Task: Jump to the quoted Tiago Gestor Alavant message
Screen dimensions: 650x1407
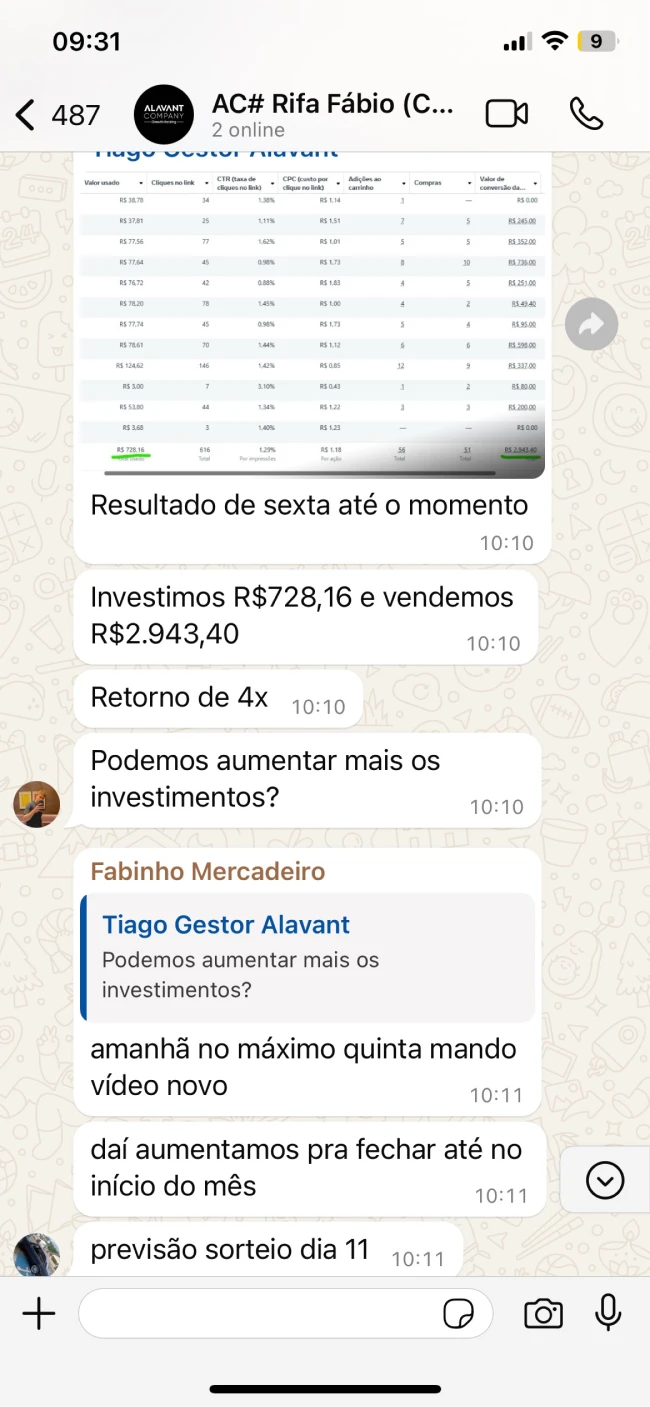Action: pyautogui.click(x=308, y=957)
